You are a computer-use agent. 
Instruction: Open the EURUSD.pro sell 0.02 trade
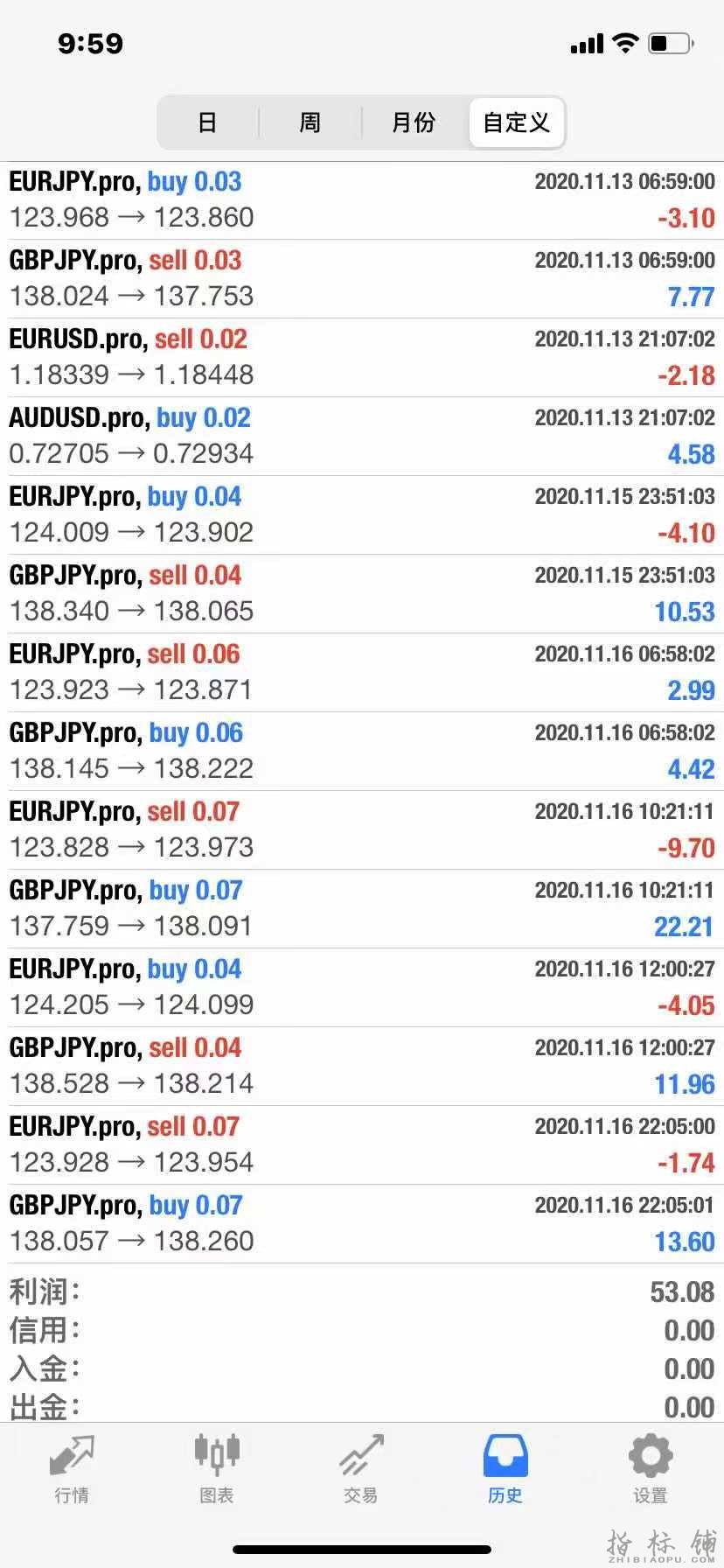point(362,357)
